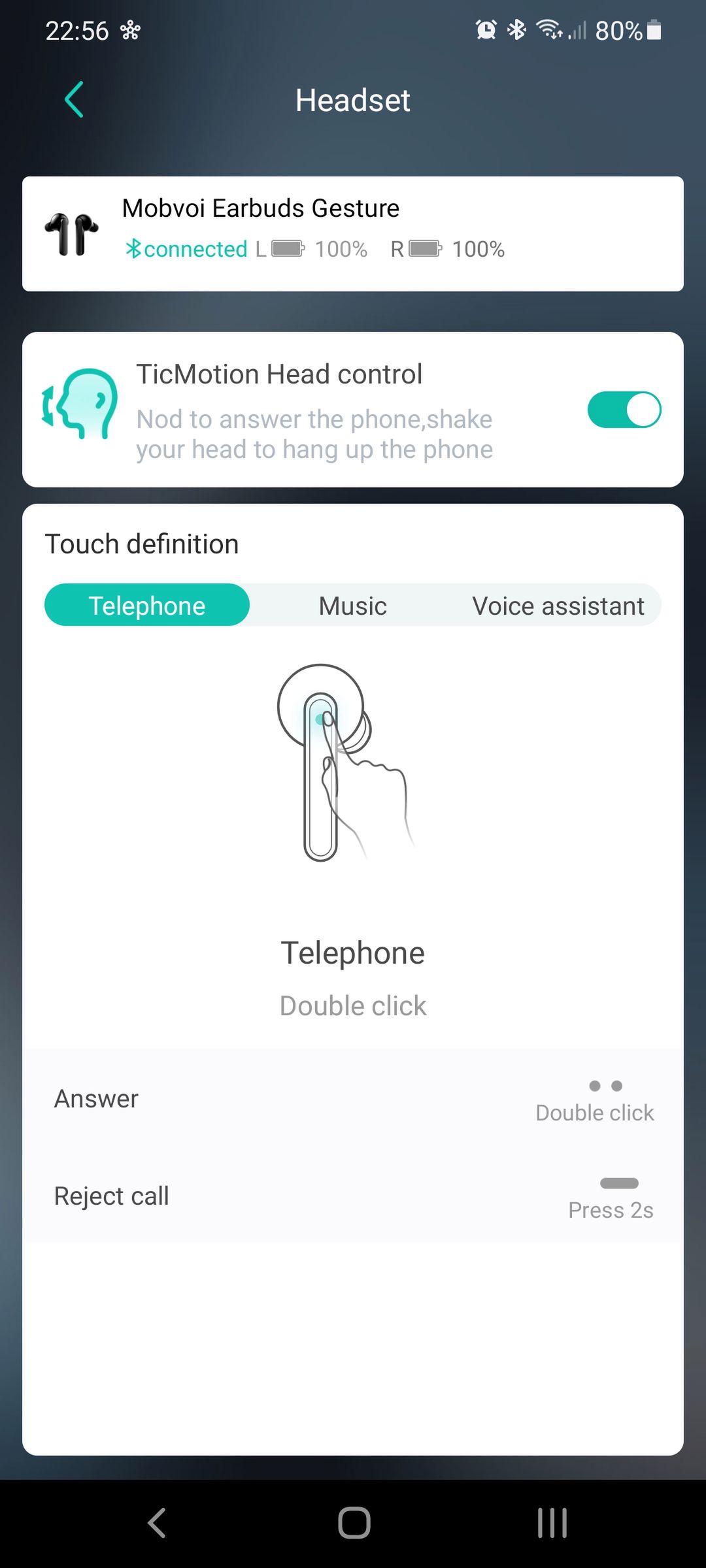706x1568 pixels.
Task: Open the Answer gesture row
Action: (353, 1099)
